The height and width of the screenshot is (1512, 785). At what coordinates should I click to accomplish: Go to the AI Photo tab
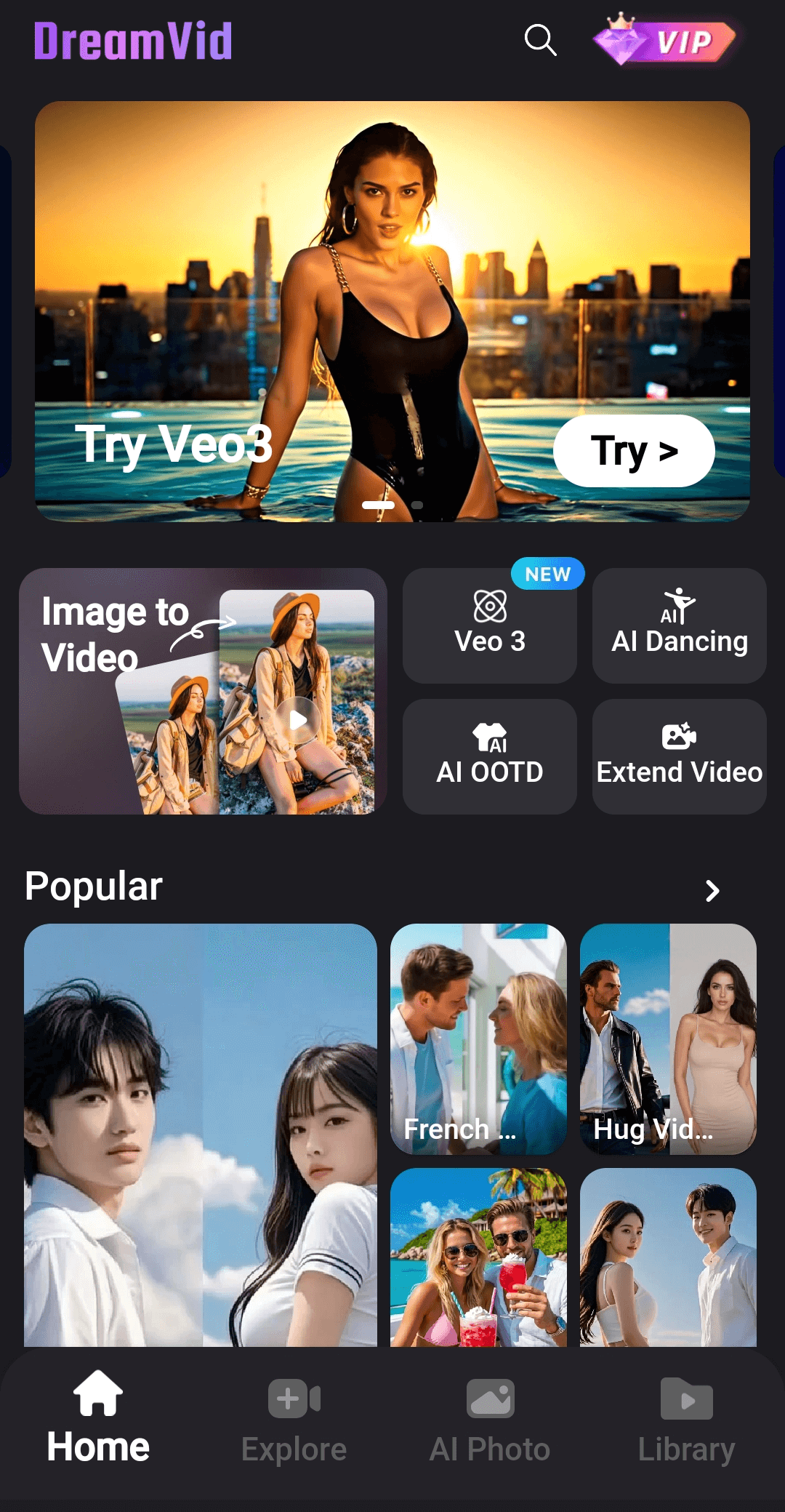pos(490,1418)
